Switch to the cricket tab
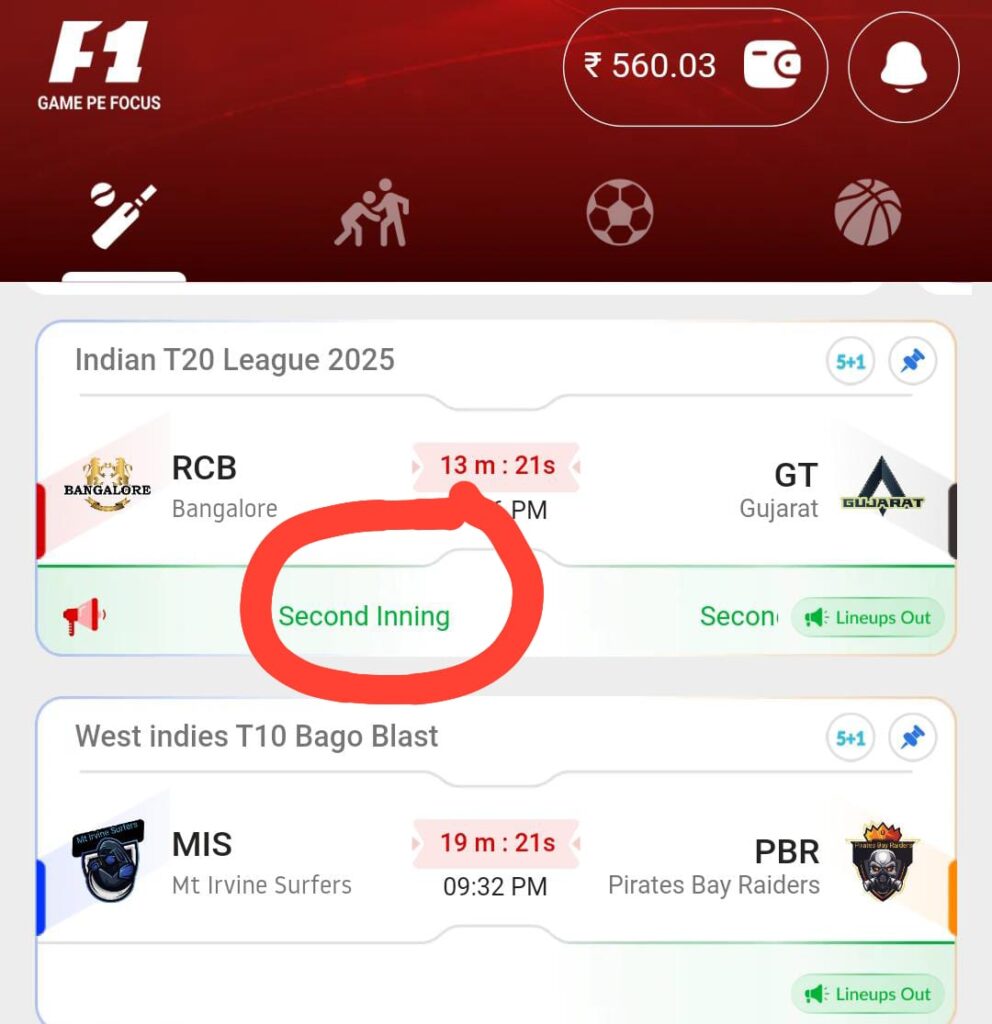This screenshot has height=1024, width=992. 123,215
